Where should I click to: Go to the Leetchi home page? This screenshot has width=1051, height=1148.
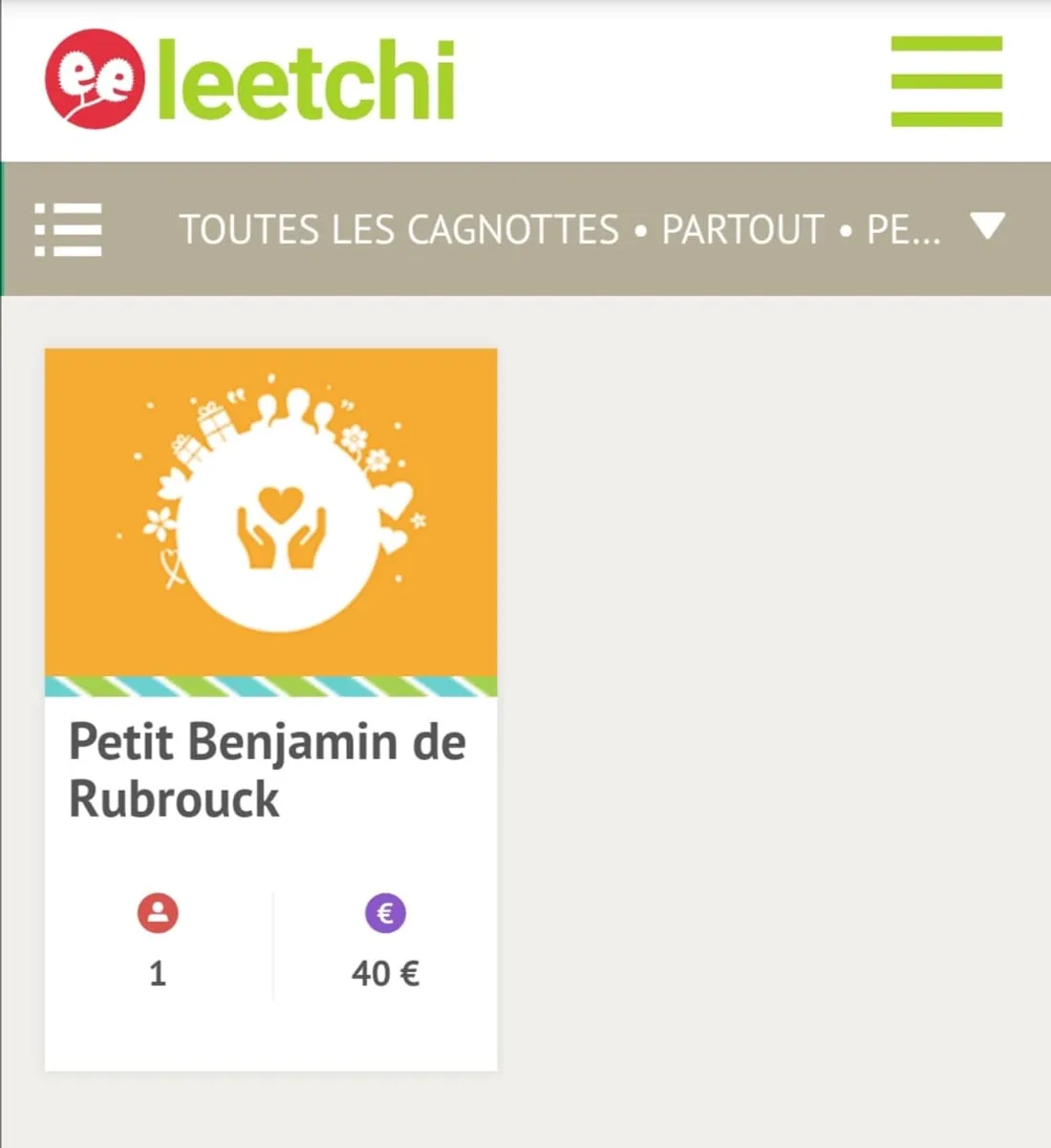[x=250, y=80]
